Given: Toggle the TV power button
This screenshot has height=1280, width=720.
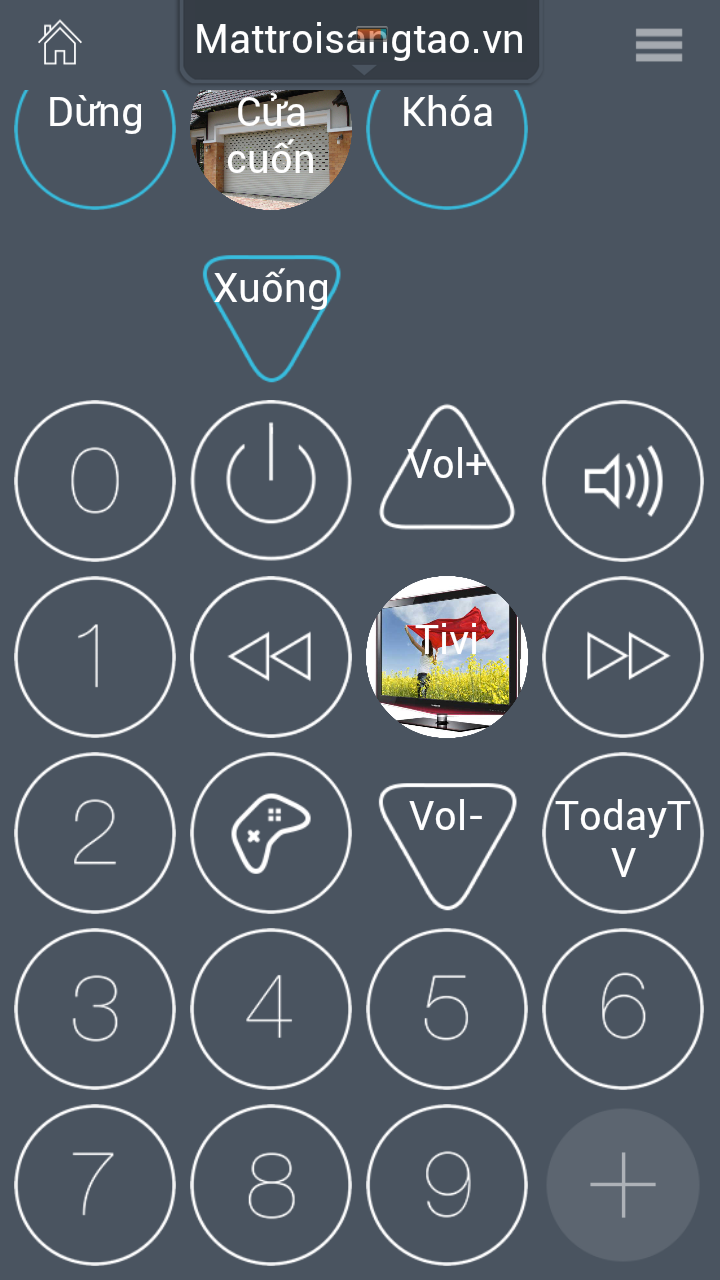Looking at the screenshot, I should 271,481.
